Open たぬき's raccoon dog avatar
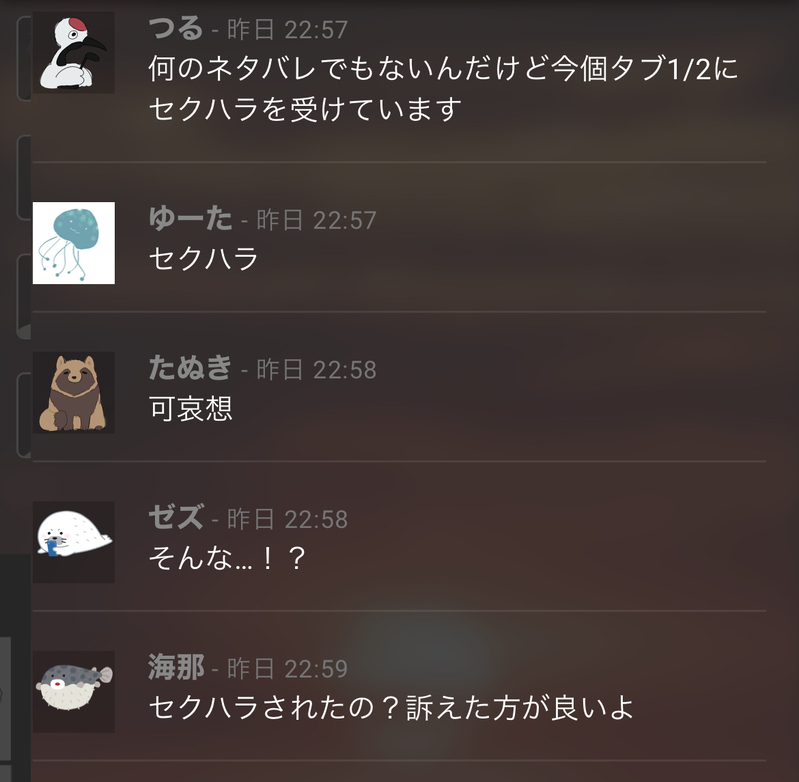 tap(73, 392)
